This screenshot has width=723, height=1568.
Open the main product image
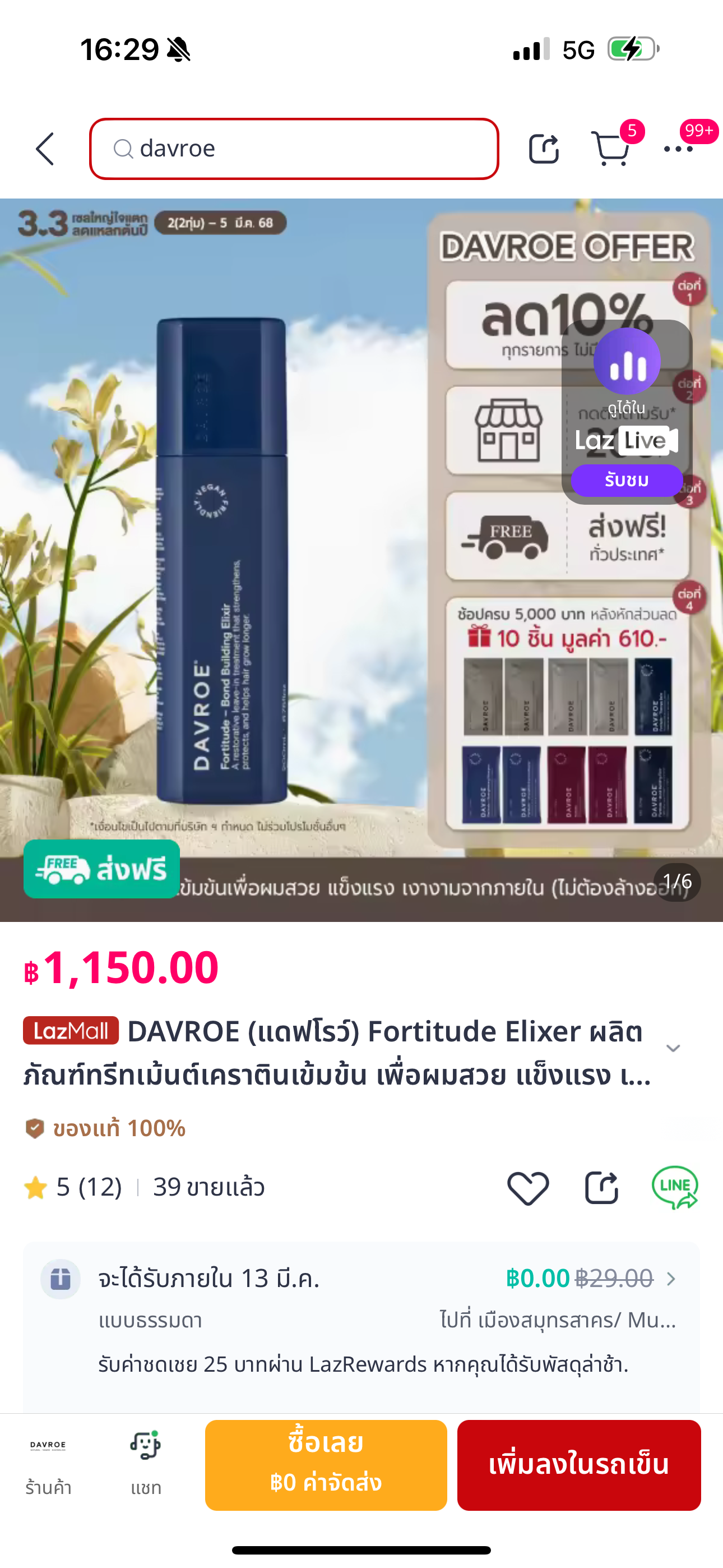point(243,548)
